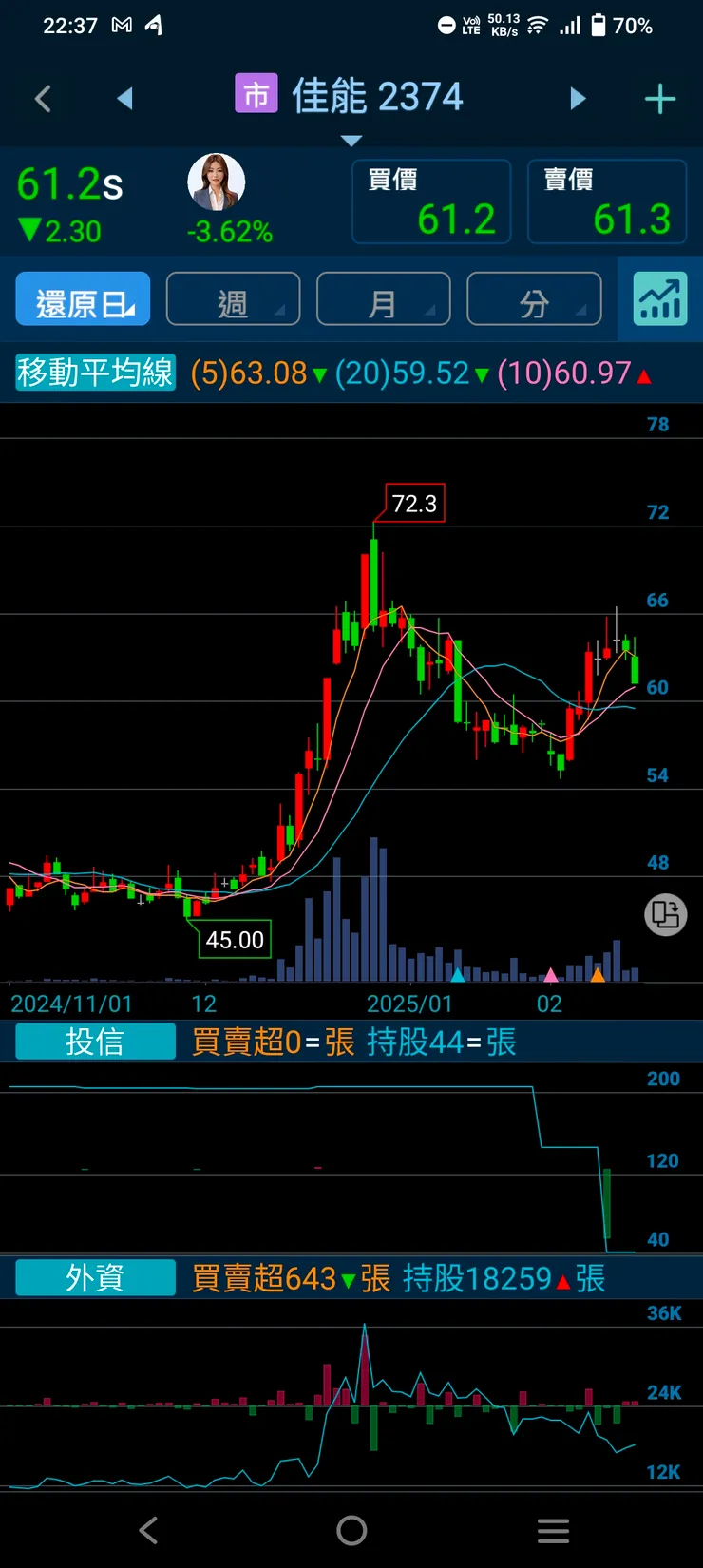Viewport: 703px width, 1568px height.
Task: Switch to the previous stock
Action: coord(124,99)
